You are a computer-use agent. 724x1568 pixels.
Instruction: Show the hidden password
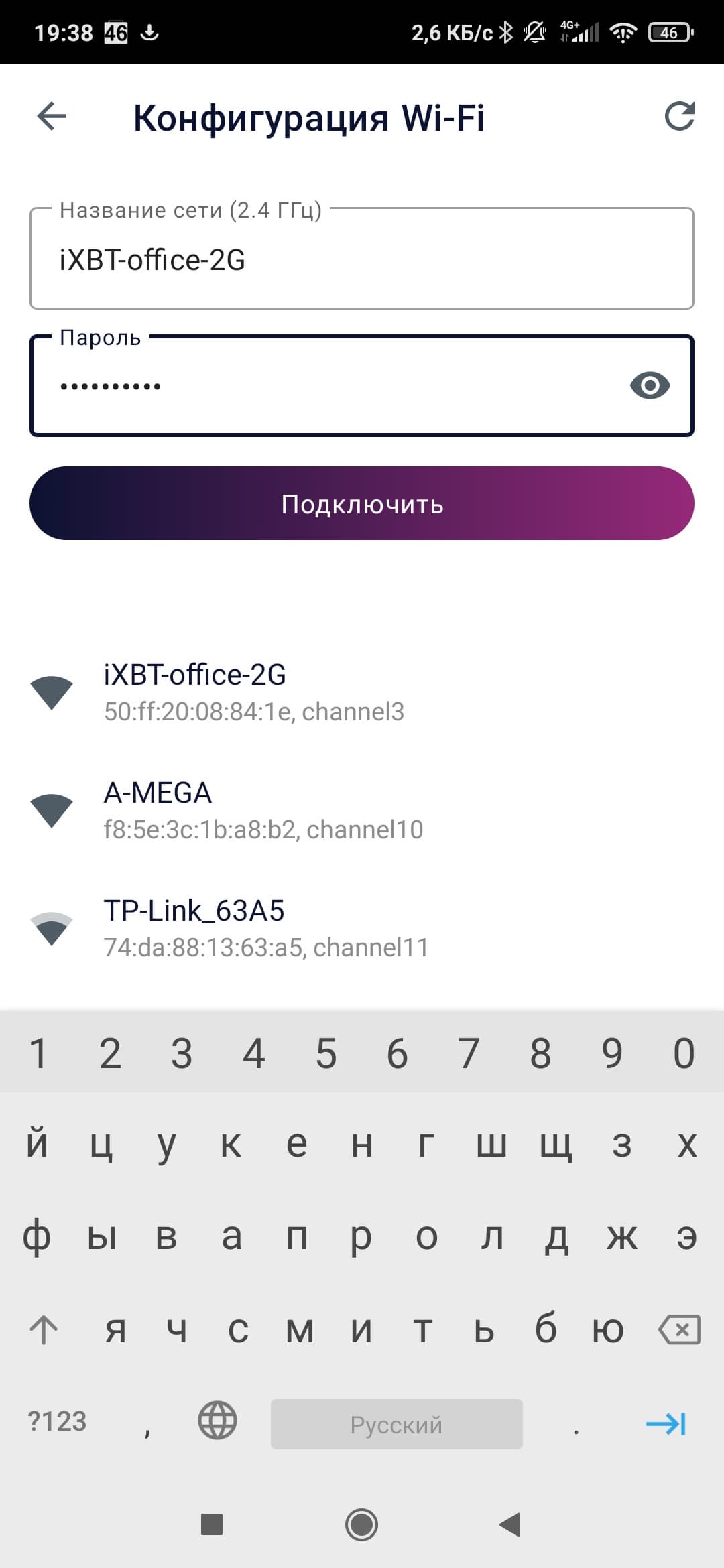point(650,385)
